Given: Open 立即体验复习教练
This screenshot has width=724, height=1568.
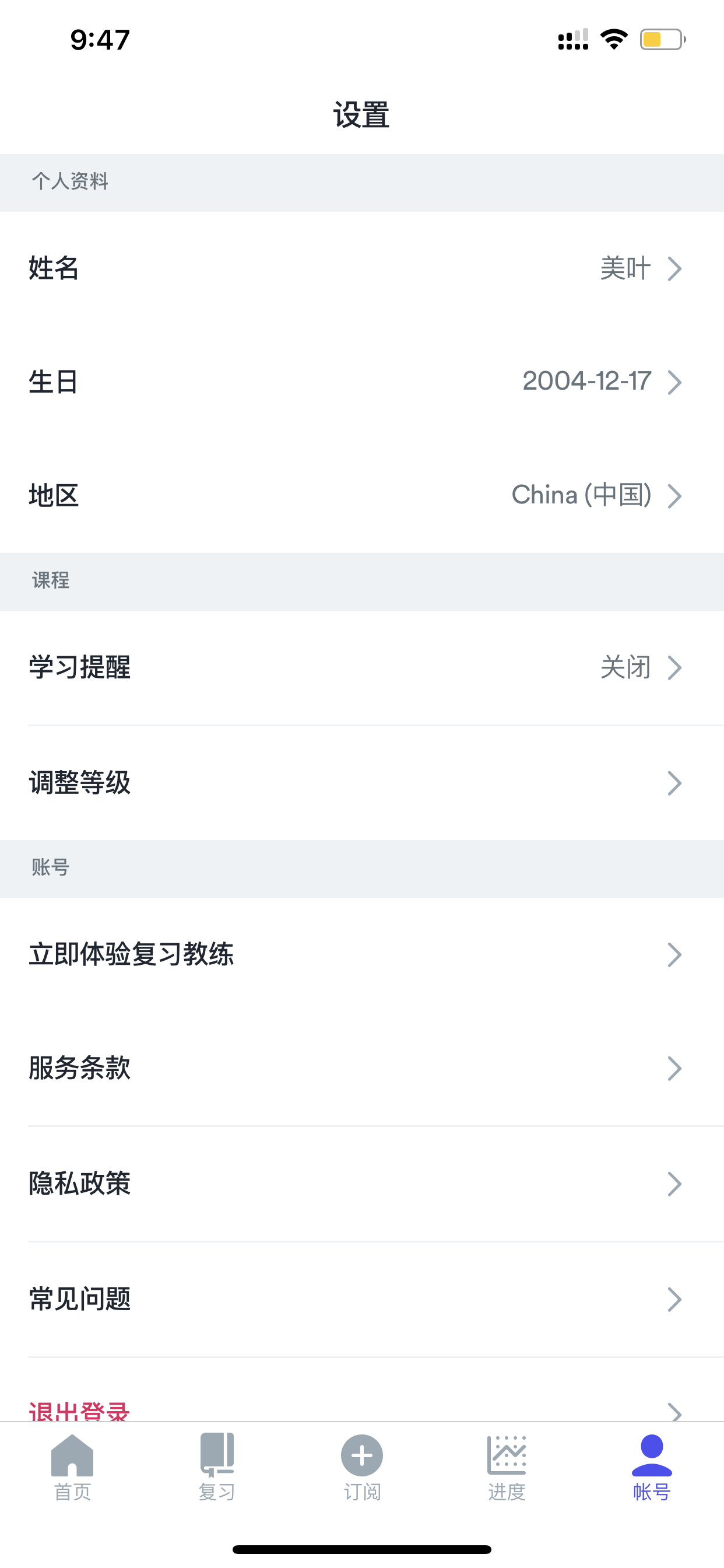Looking at the screenshot, I should pos(362,954).
